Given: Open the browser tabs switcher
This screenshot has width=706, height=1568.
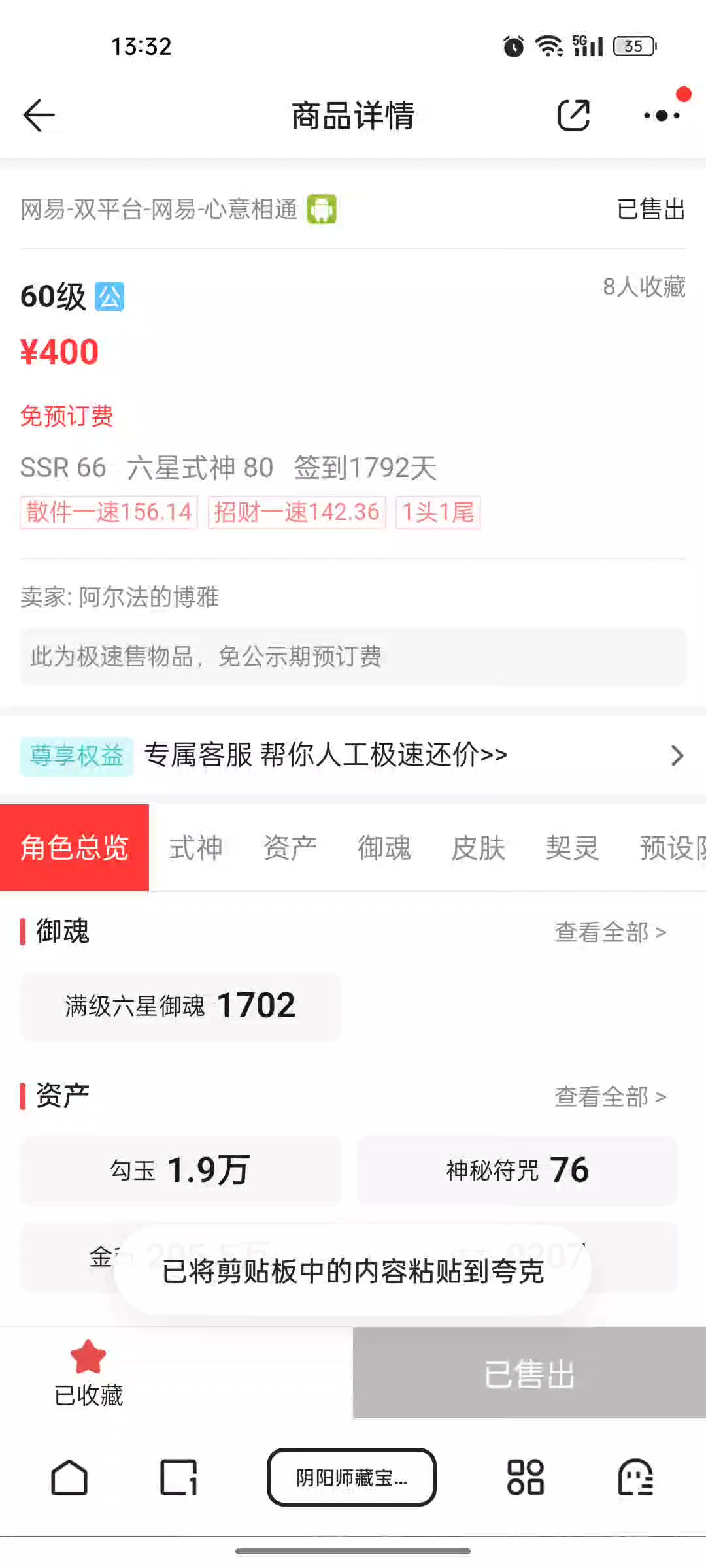Looking at the screenshot, I should 178,1478.
